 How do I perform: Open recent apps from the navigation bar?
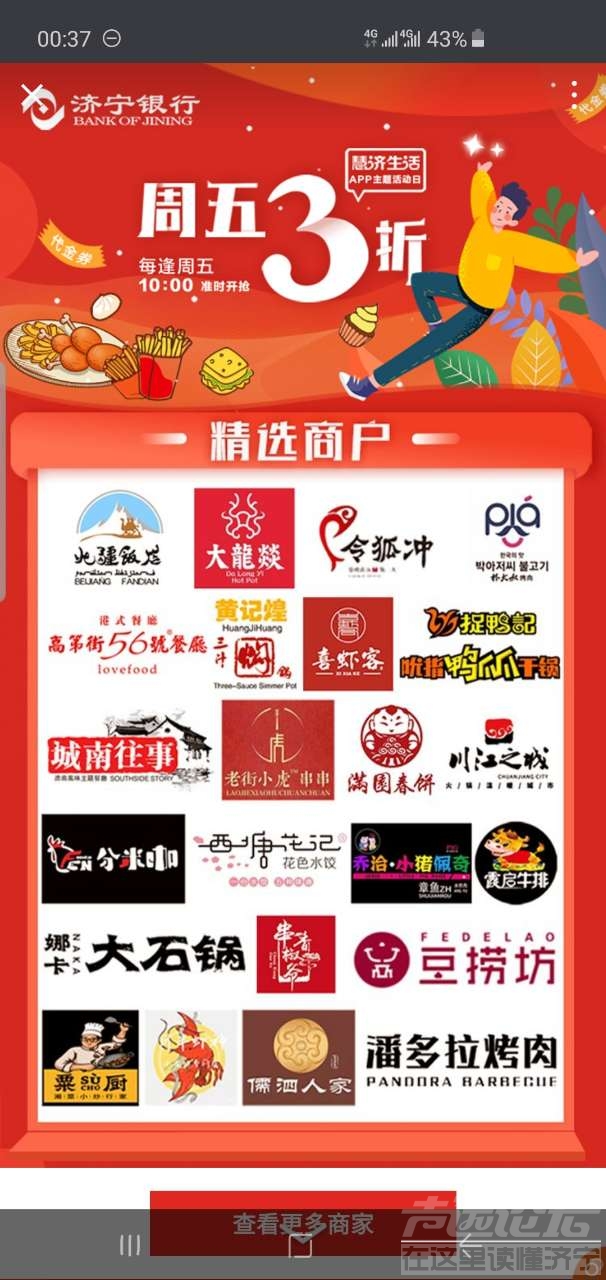click(130, 1245)
